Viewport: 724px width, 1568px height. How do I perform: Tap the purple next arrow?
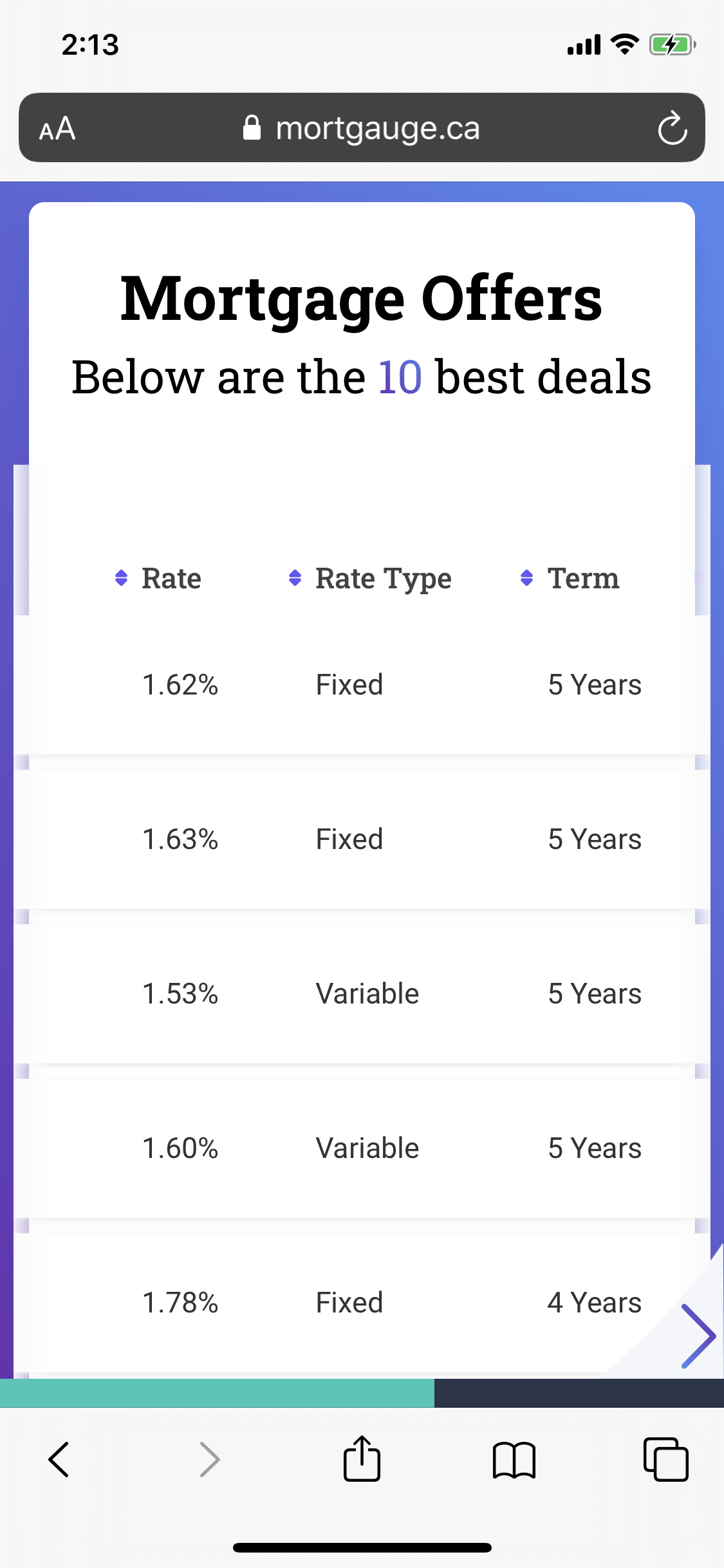point(698,1336)
